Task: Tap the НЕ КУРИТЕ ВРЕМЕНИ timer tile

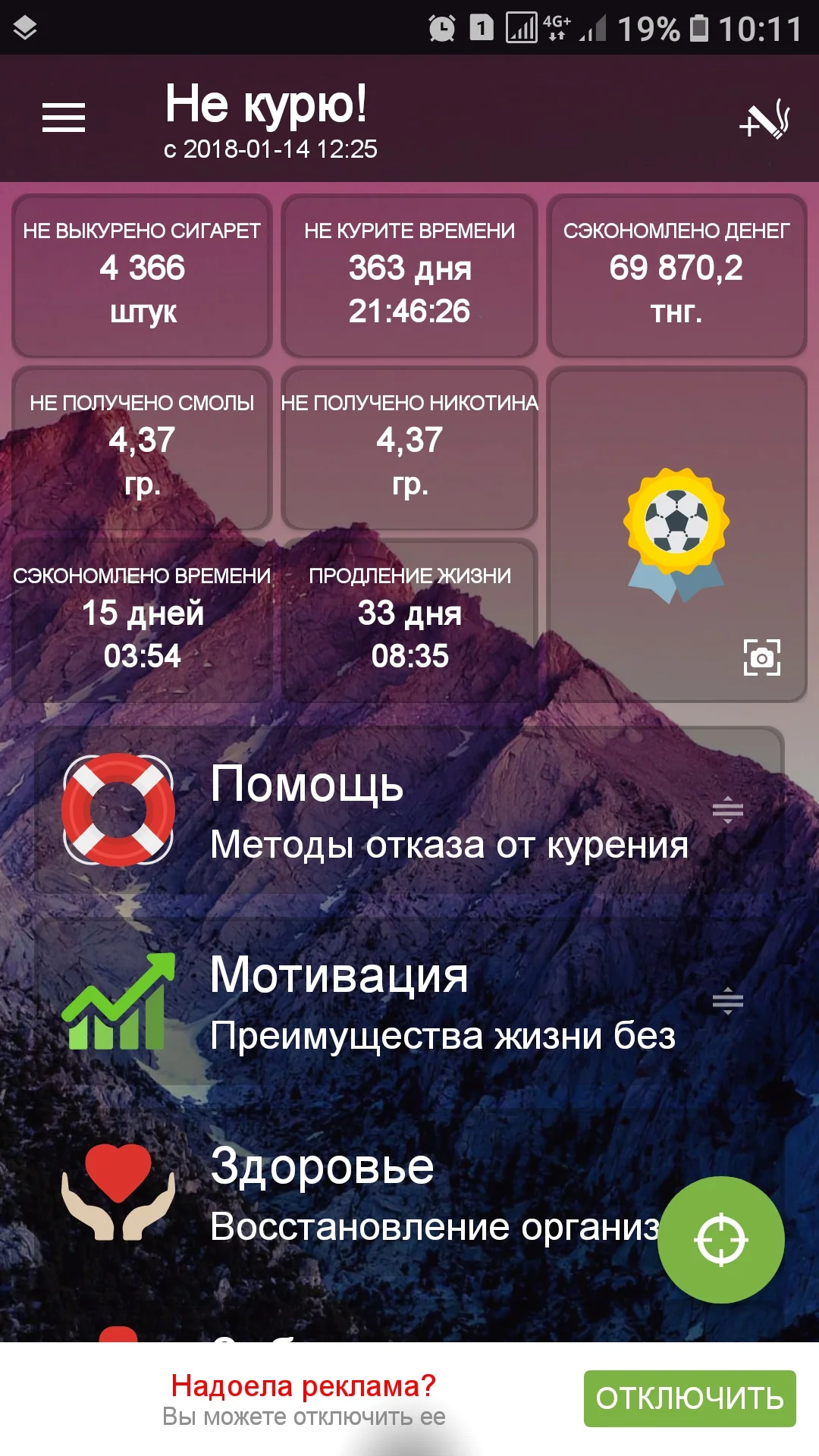Action: click(x=409, y=277)
